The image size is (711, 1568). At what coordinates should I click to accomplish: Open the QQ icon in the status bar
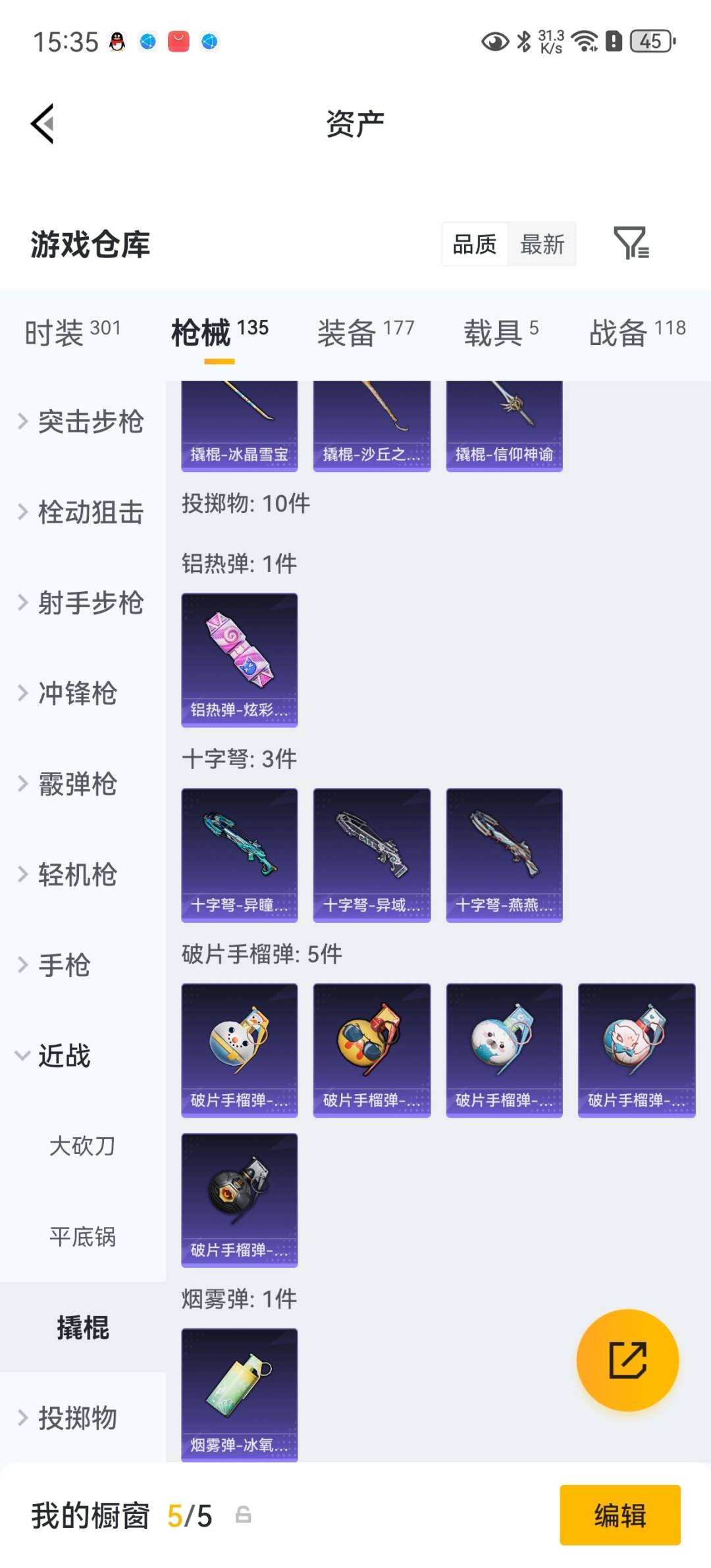[115, 41]
